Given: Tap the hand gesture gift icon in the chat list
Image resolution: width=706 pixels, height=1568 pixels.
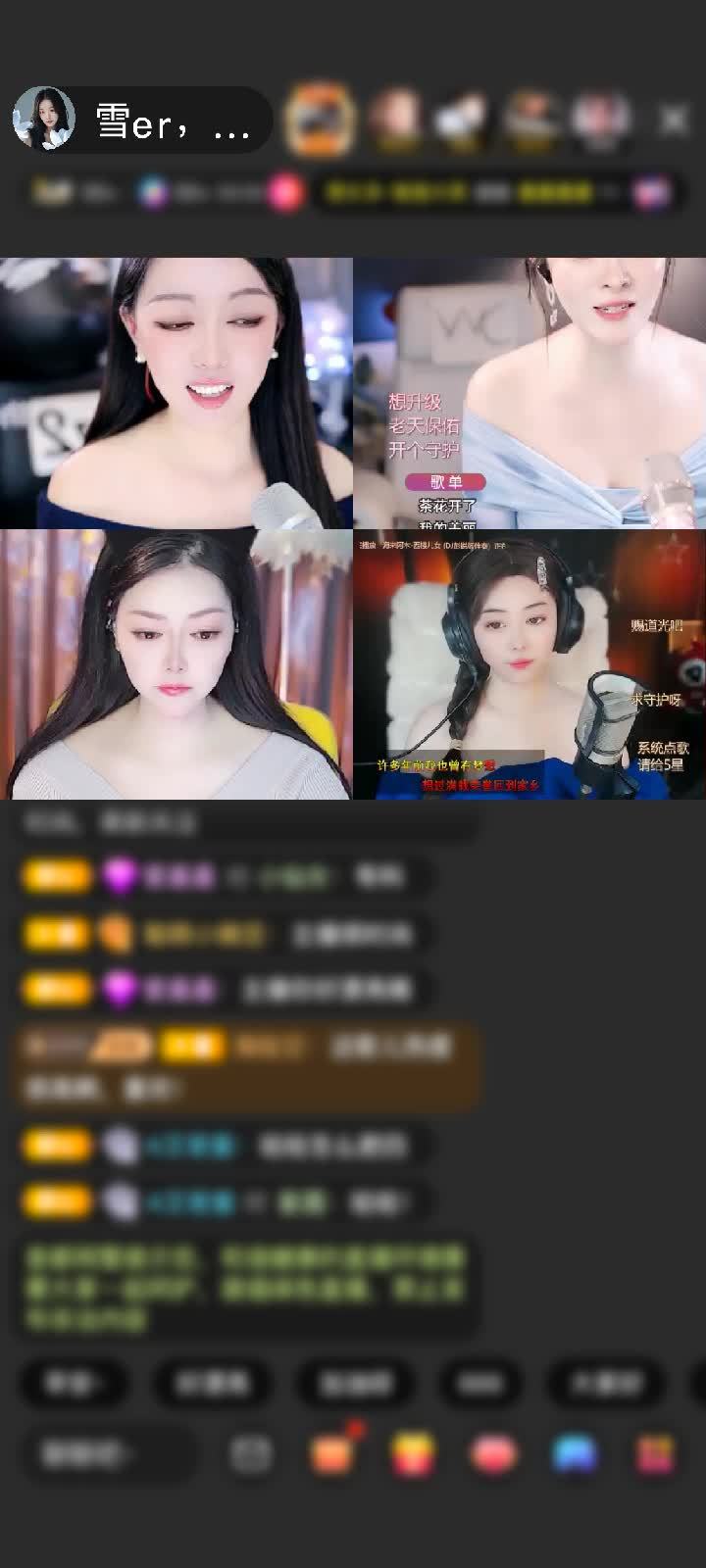Looking at the screenshot, I should (x=116, y=934).
